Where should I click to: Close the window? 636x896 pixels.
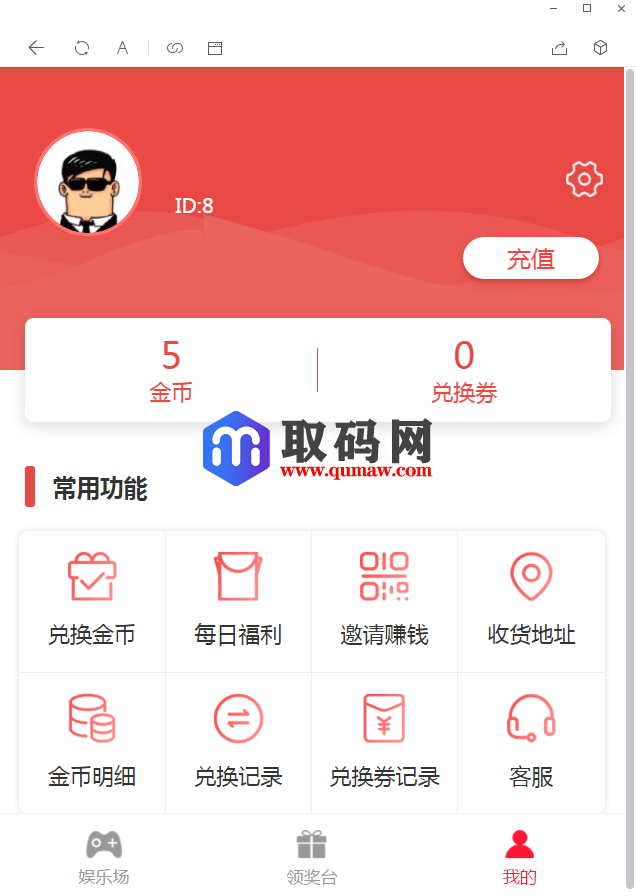click(621, 8)
